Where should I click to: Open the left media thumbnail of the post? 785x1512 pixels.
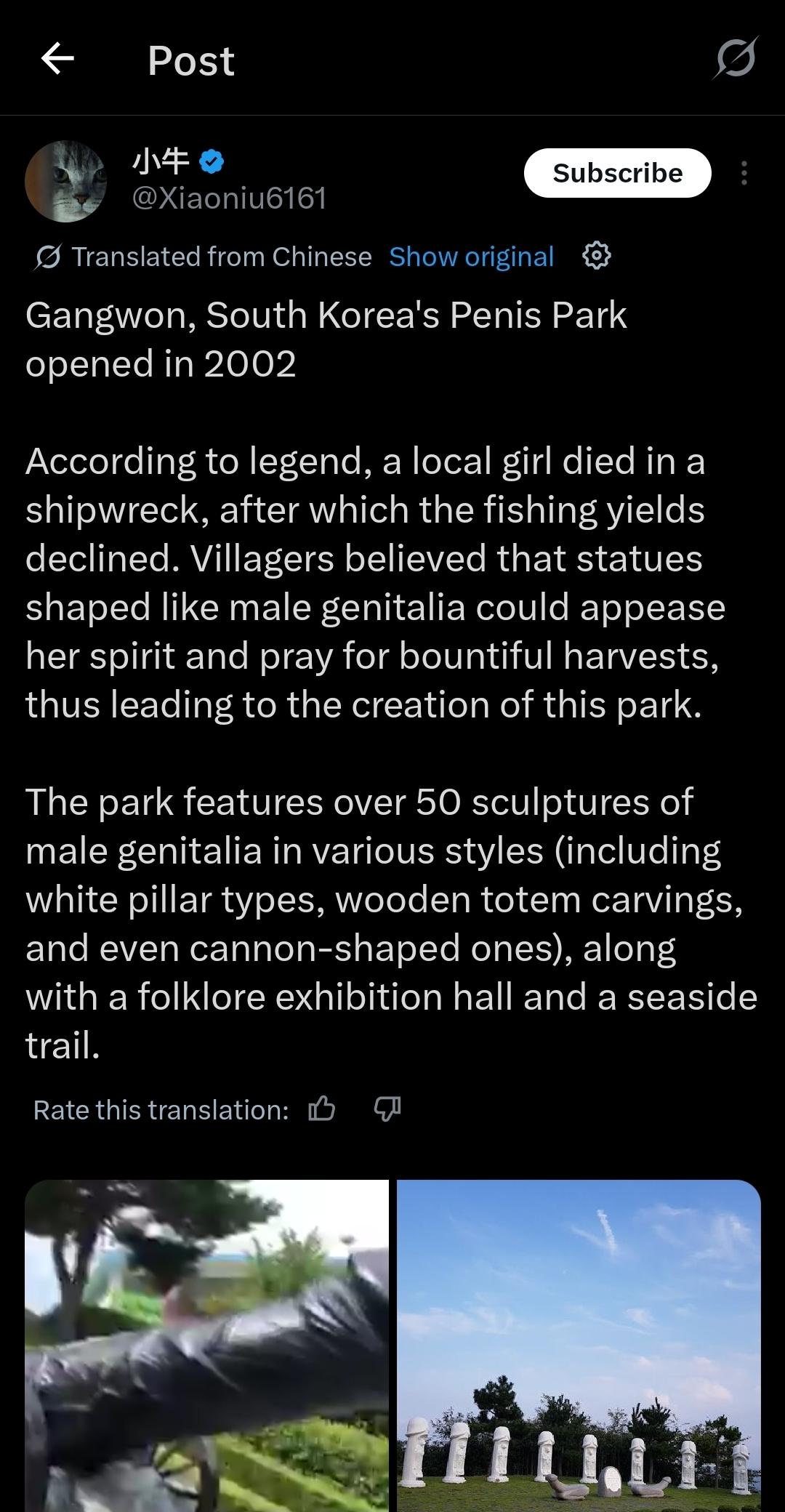[x=207, y=1345]
